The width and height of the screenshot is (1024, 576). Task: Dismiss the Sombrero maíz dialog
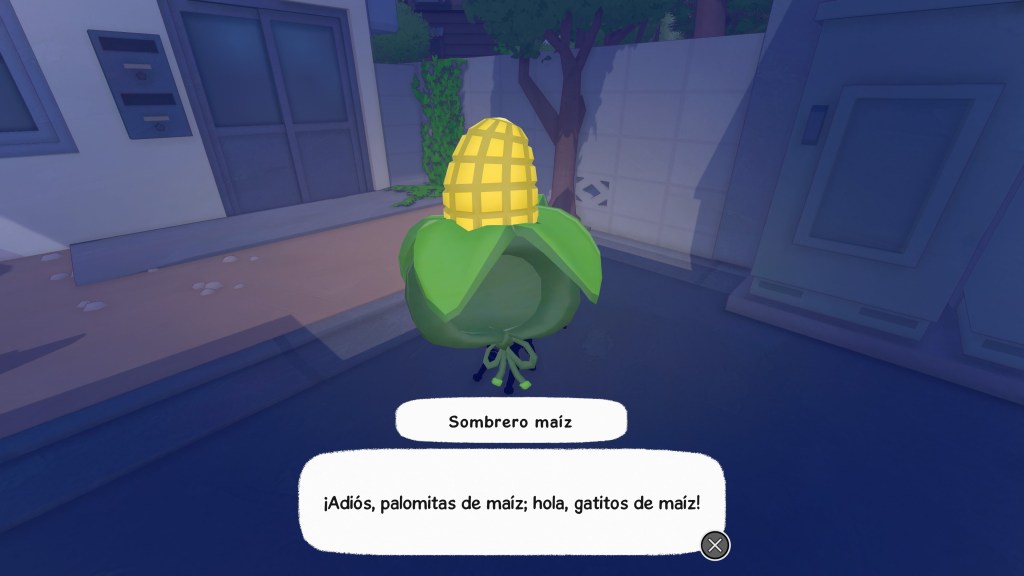714,545
